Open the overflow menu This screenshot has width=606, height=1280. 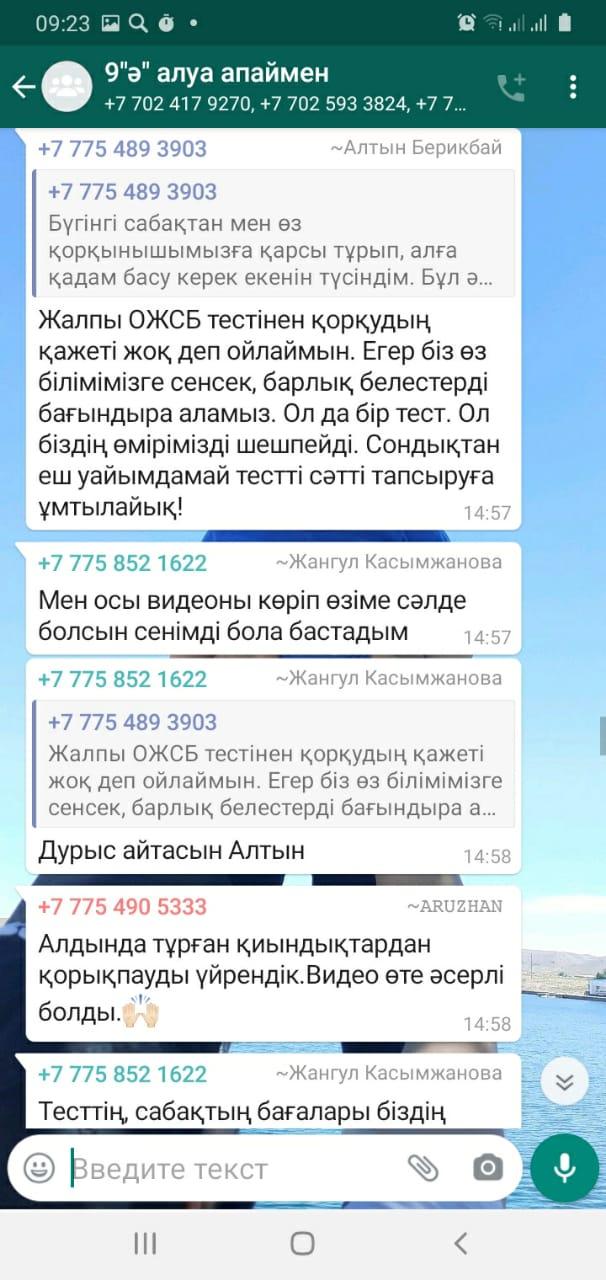point(573,87)
